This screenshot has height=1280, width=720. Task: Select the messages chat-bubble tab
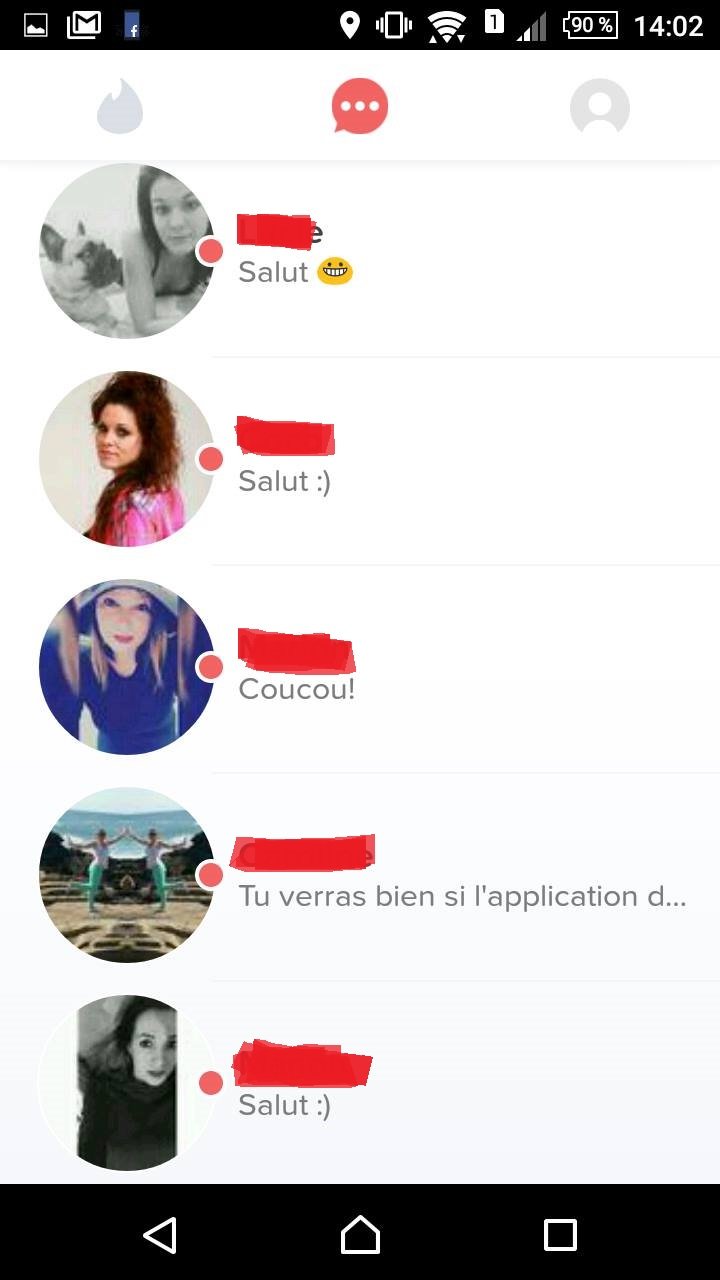click(x=360, y=106)
